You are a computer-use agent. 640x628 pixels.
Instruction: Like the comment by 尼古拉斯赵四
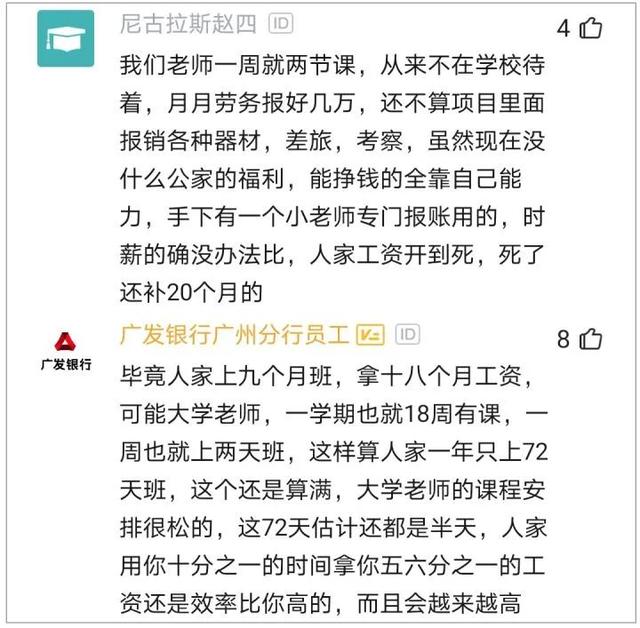(x=592, y=28)
